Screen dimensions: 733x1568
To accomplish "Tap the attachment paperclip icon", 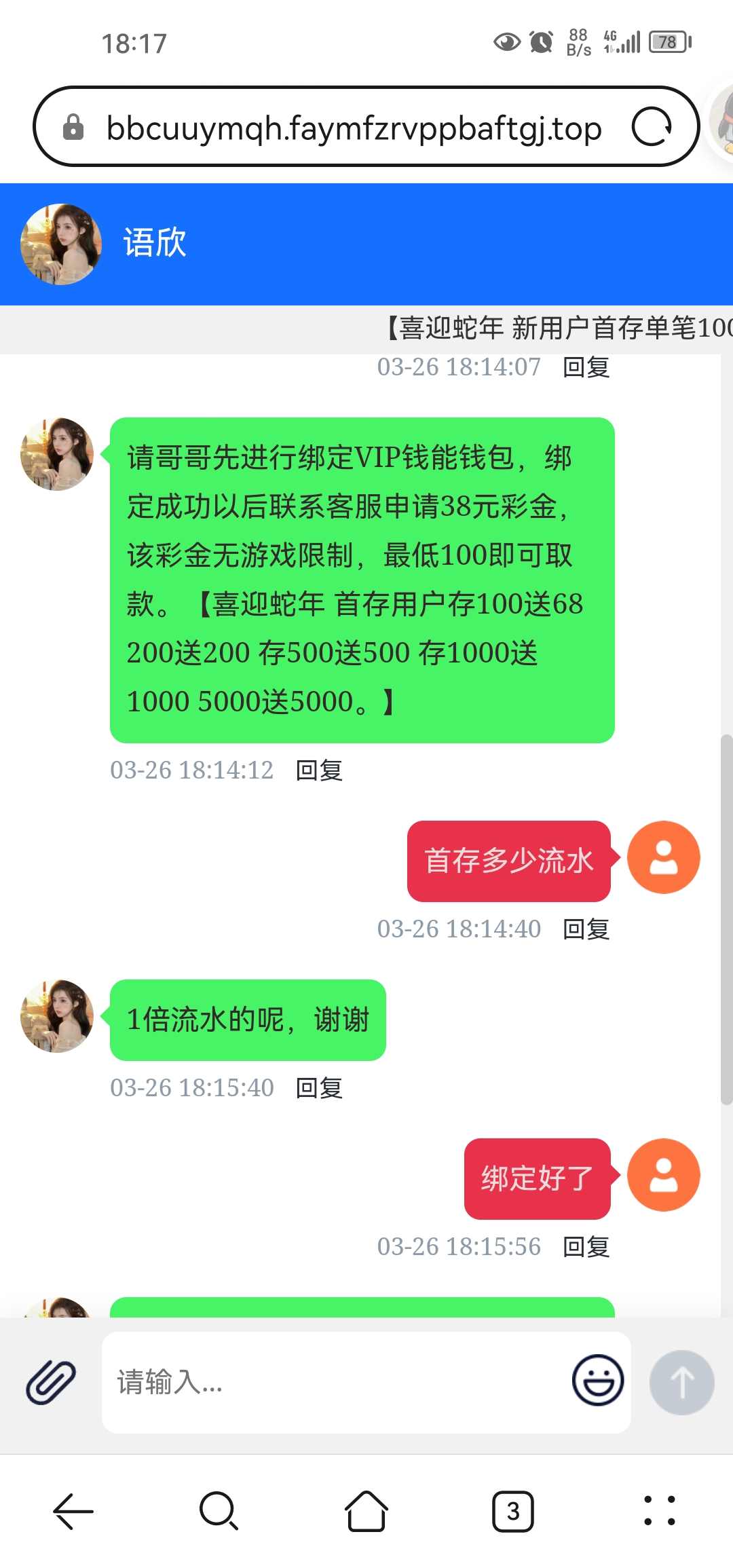I will tap(51, 1382).
